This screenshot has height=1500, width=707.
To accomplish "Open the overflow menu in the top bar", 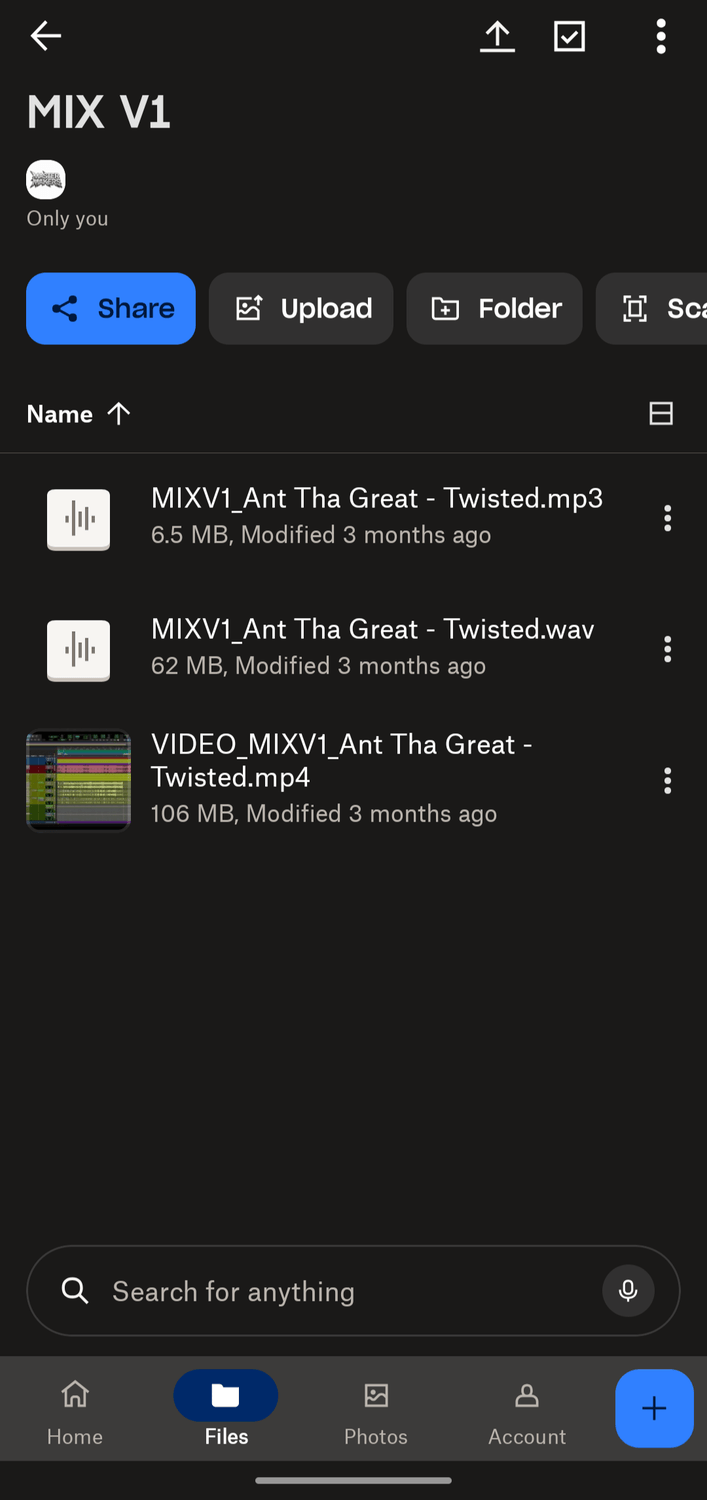I will click(661, 37).
